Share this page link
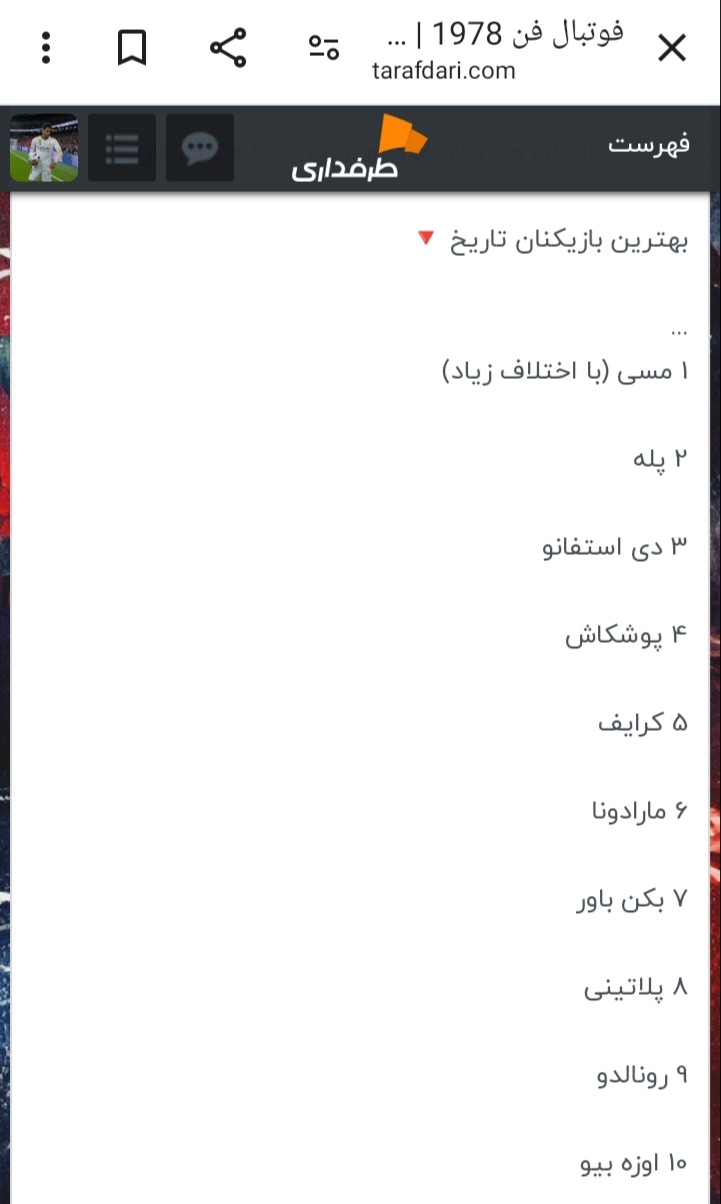721x1204 pixels. (228, 48)
